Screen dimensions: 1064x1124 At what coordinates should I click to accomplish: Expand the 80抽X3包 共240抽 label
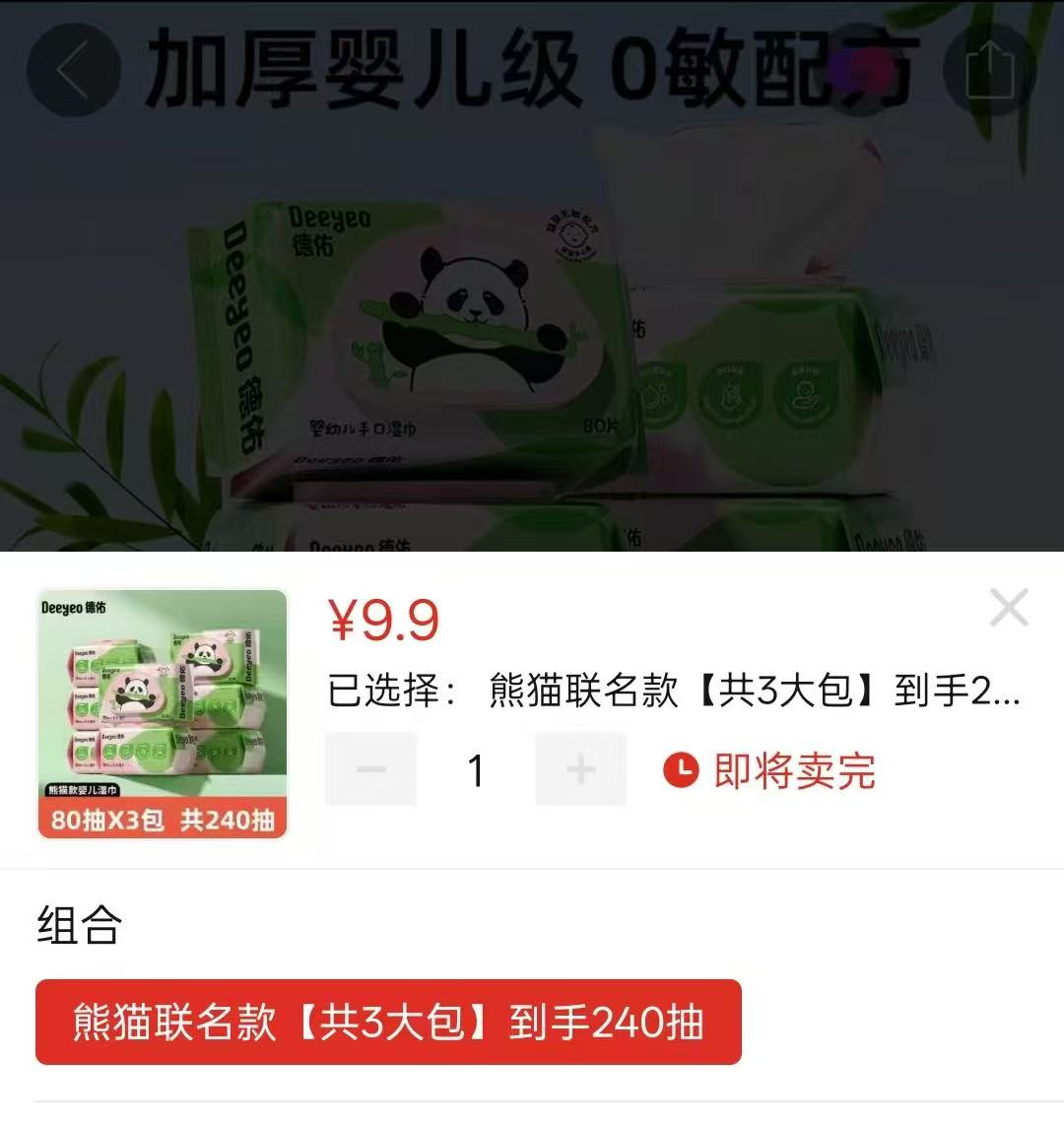[161, 819]
